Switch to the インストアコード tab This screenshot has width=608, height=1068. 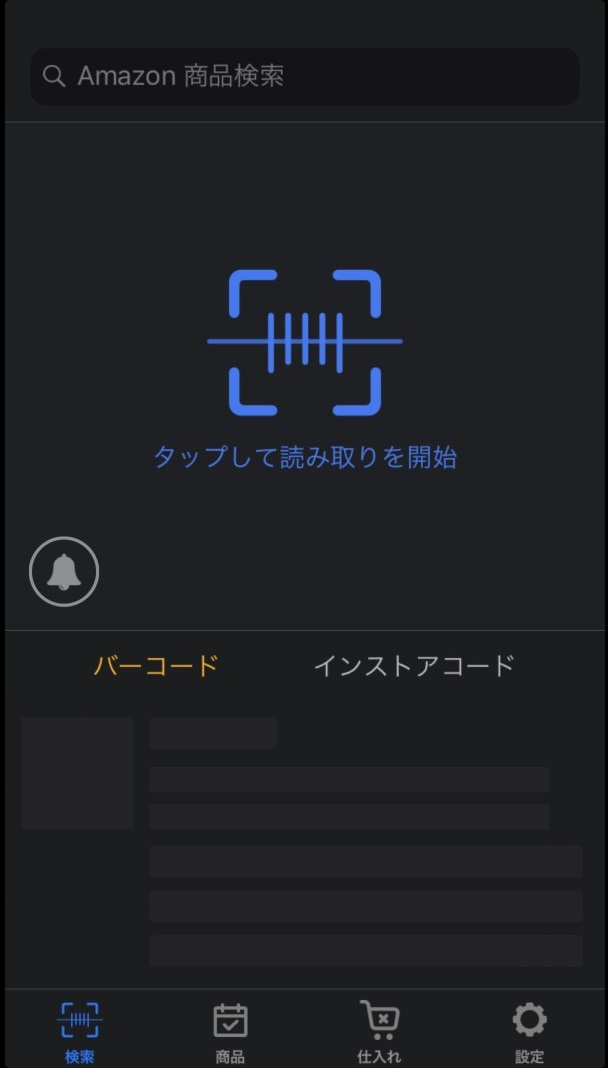point(414,665)
